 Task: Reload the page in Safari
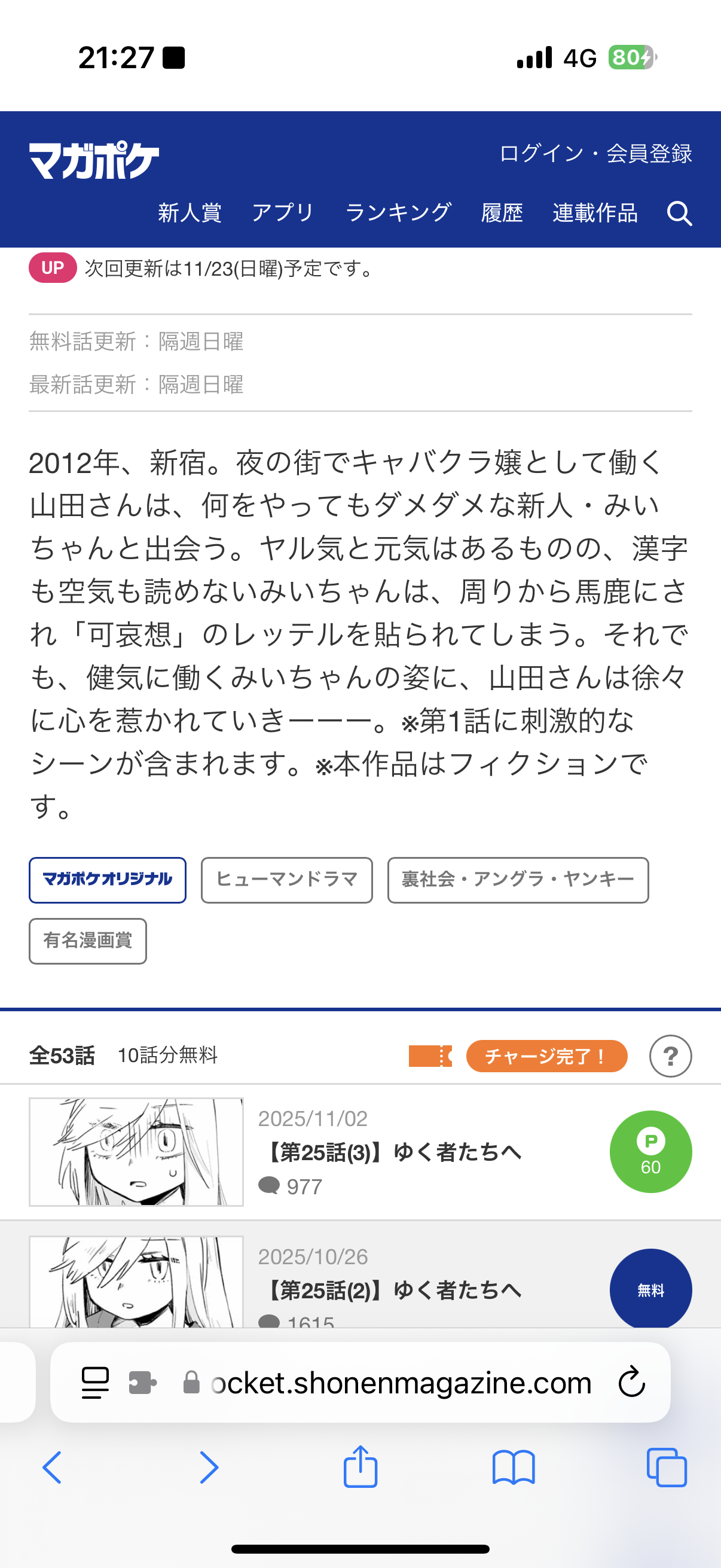[x=631, y=1383]
